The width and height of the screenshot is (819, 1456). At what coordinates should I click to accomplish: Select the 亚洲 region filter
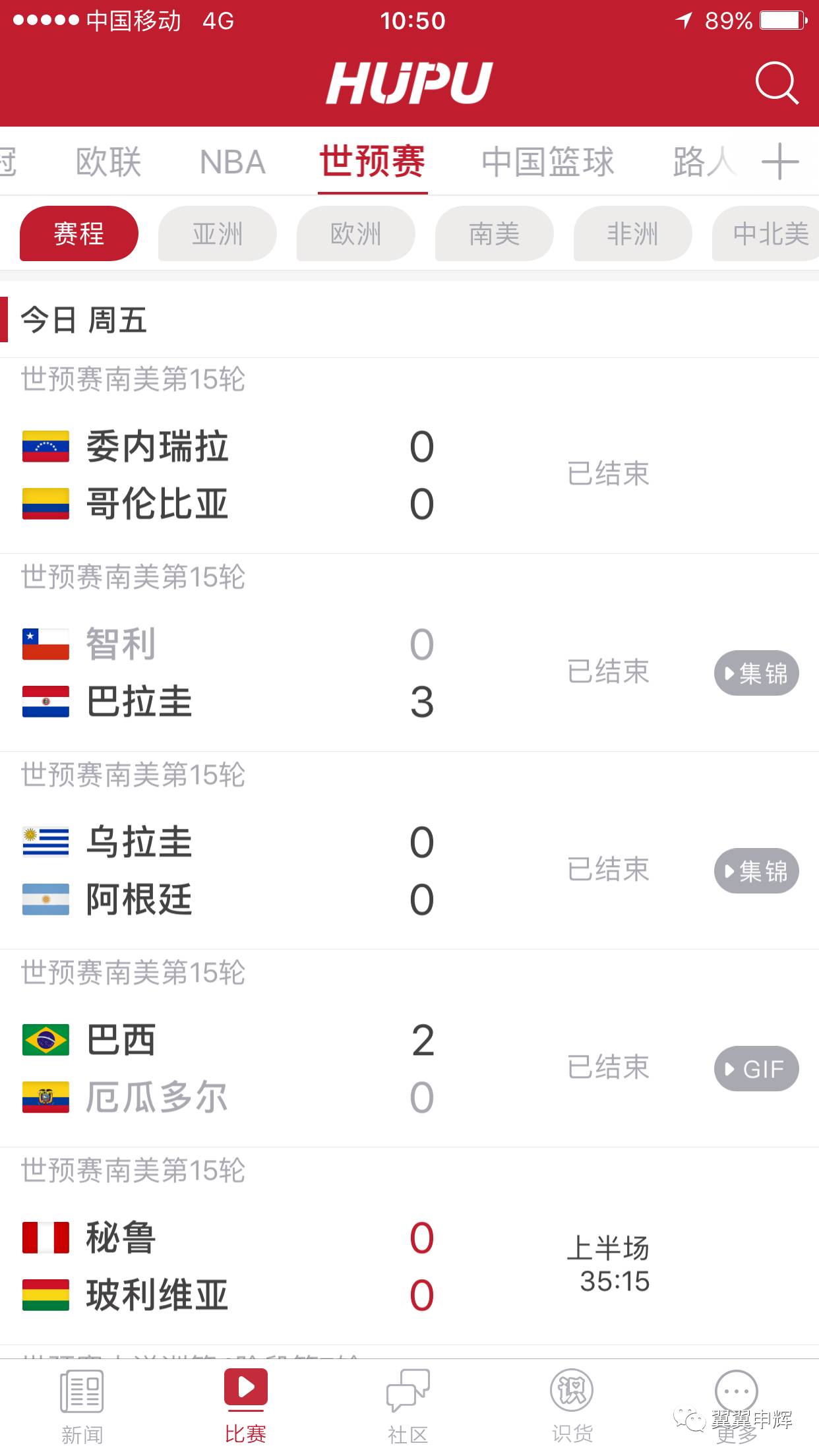217,234
